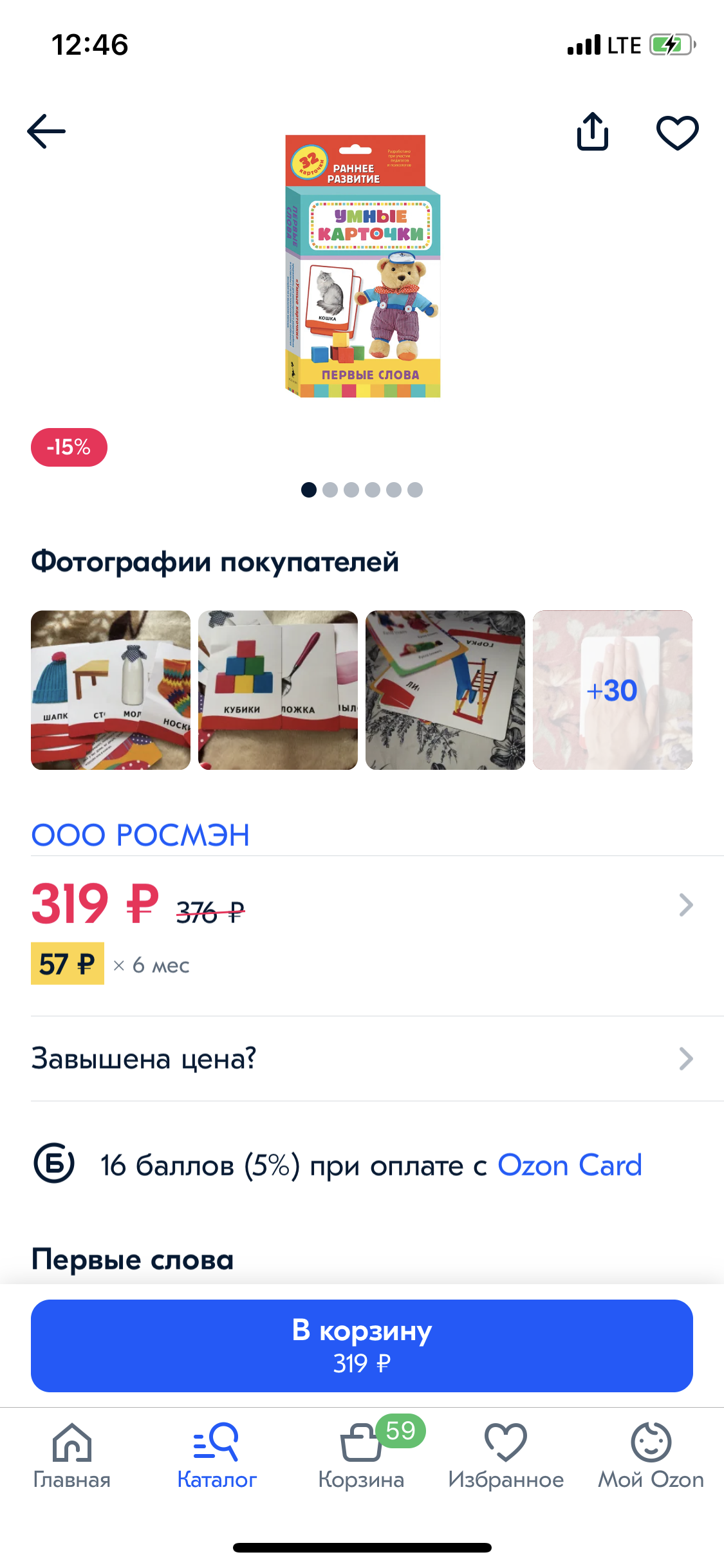Expand price details for 319 ₽

click(x=686, y=905)
